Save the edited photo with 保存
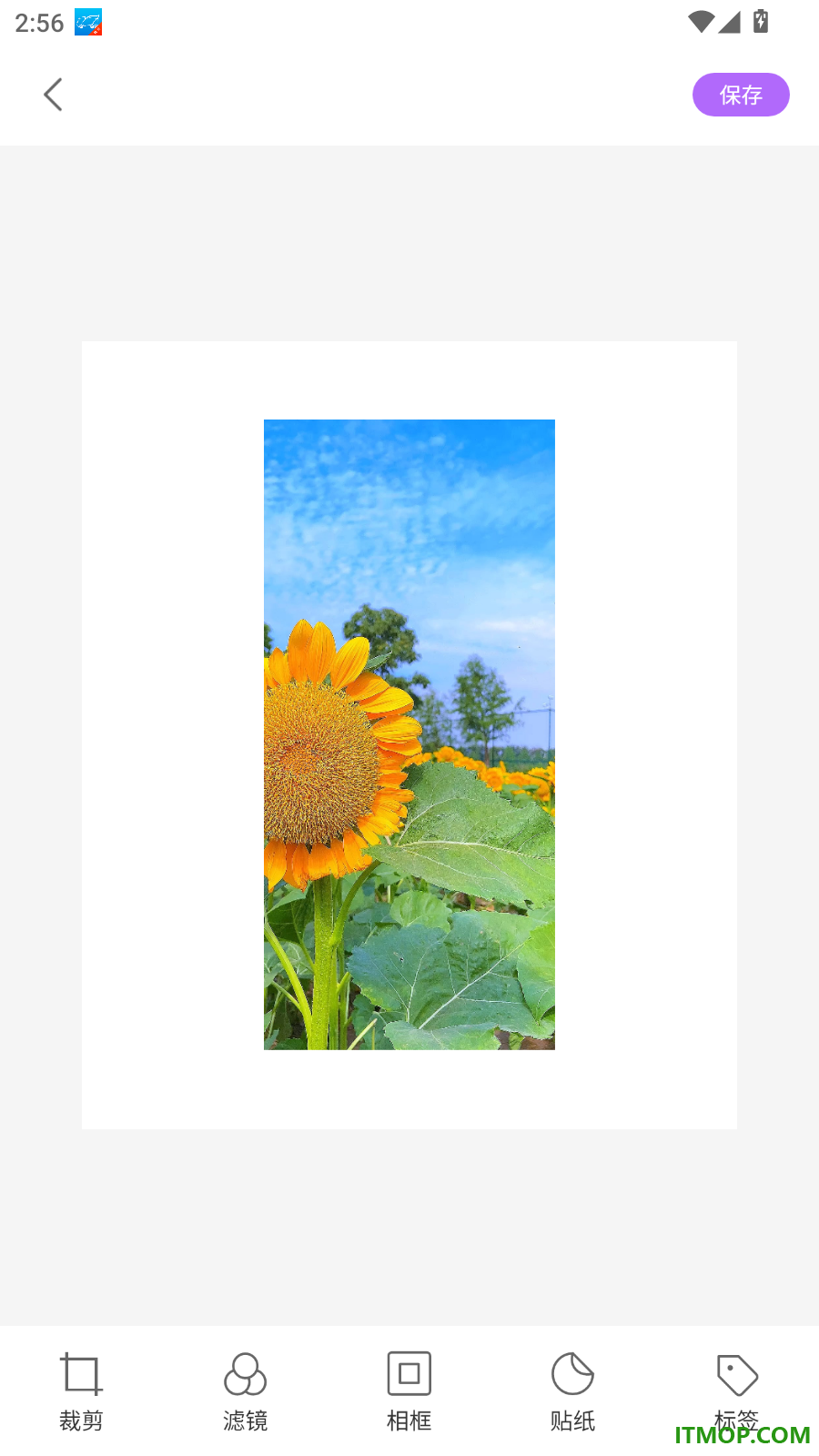The image size is (819, 1456). tap(741, 95)
